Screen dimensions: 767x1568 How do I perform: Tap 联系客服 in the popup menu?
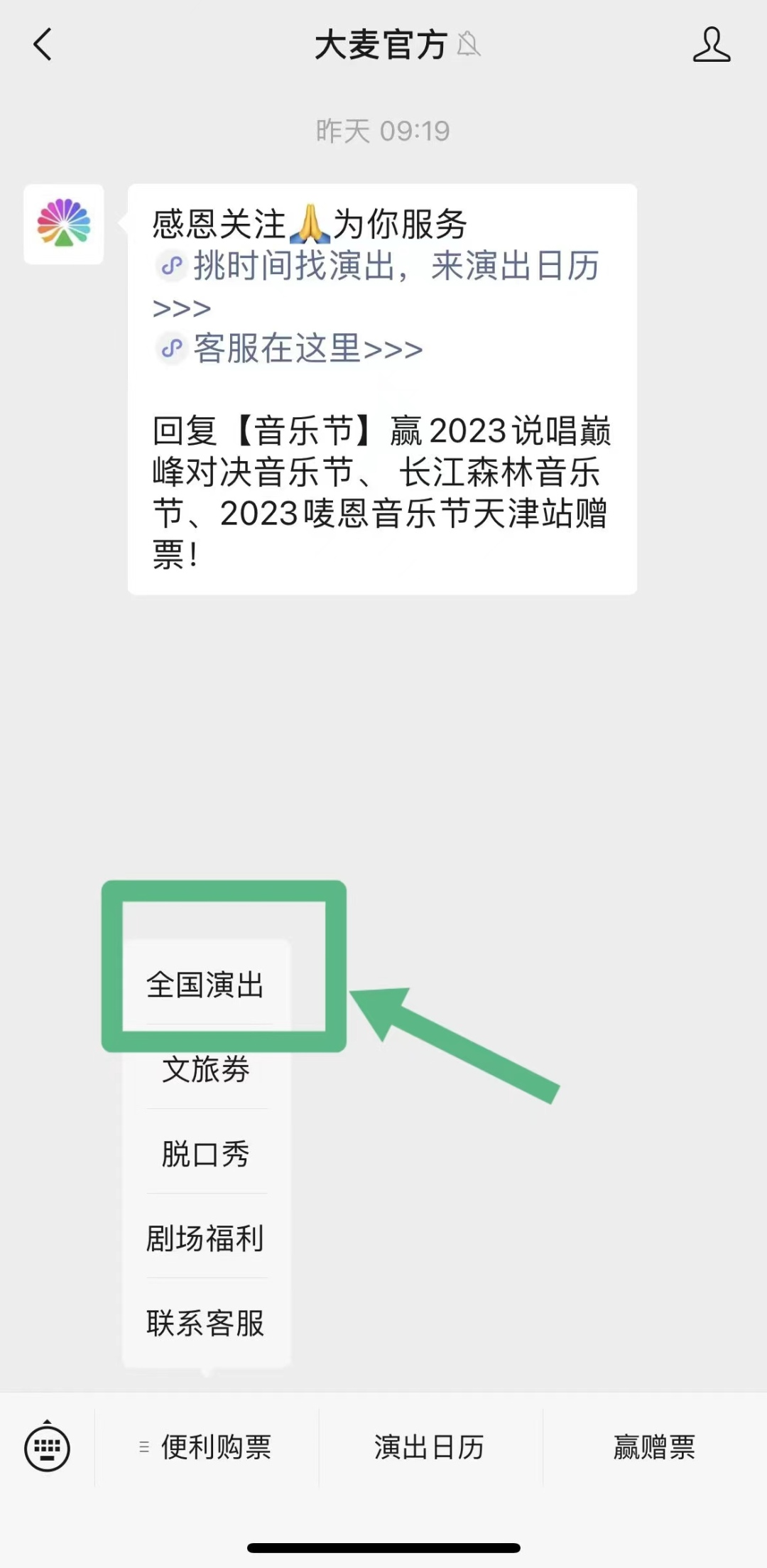tap(205, 1323)
